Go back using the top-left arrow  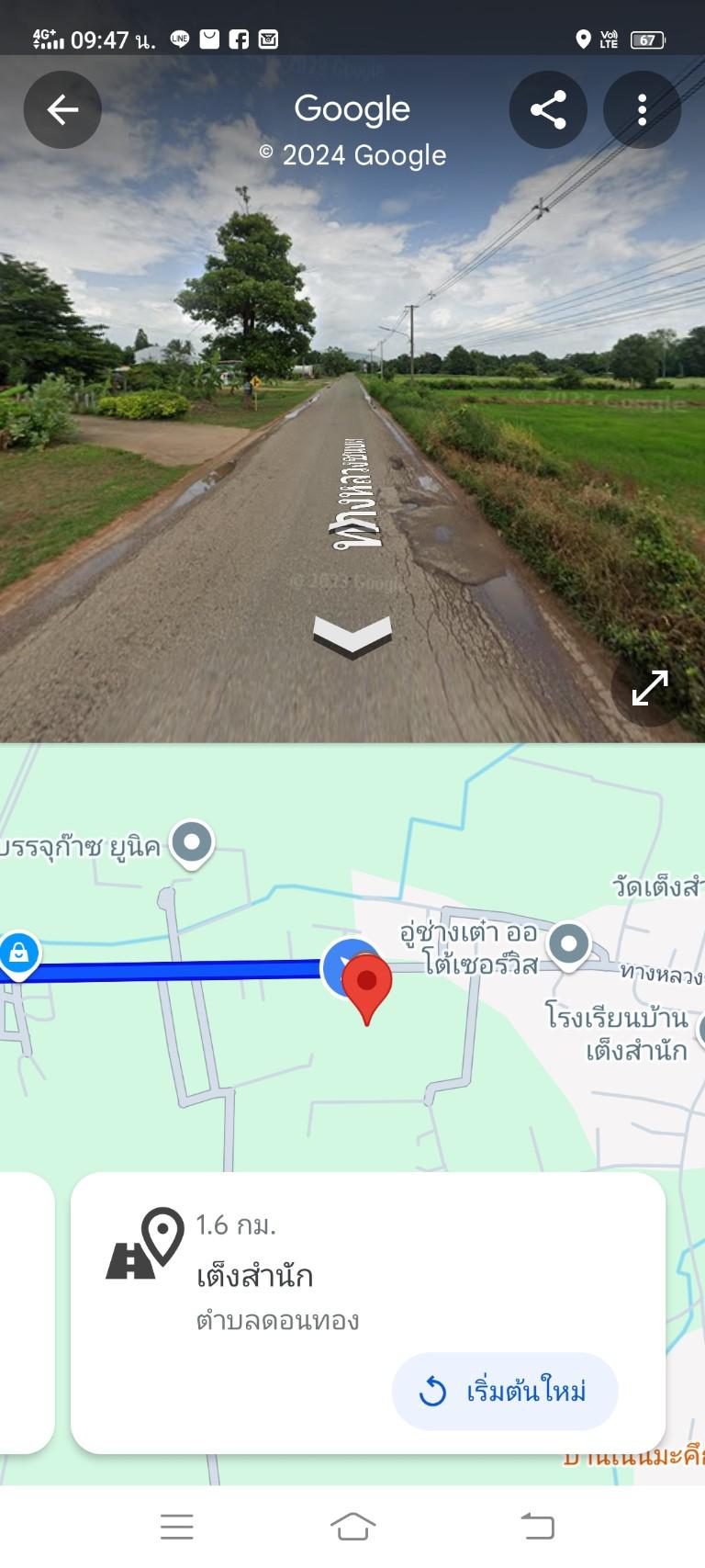click(62, 110)
